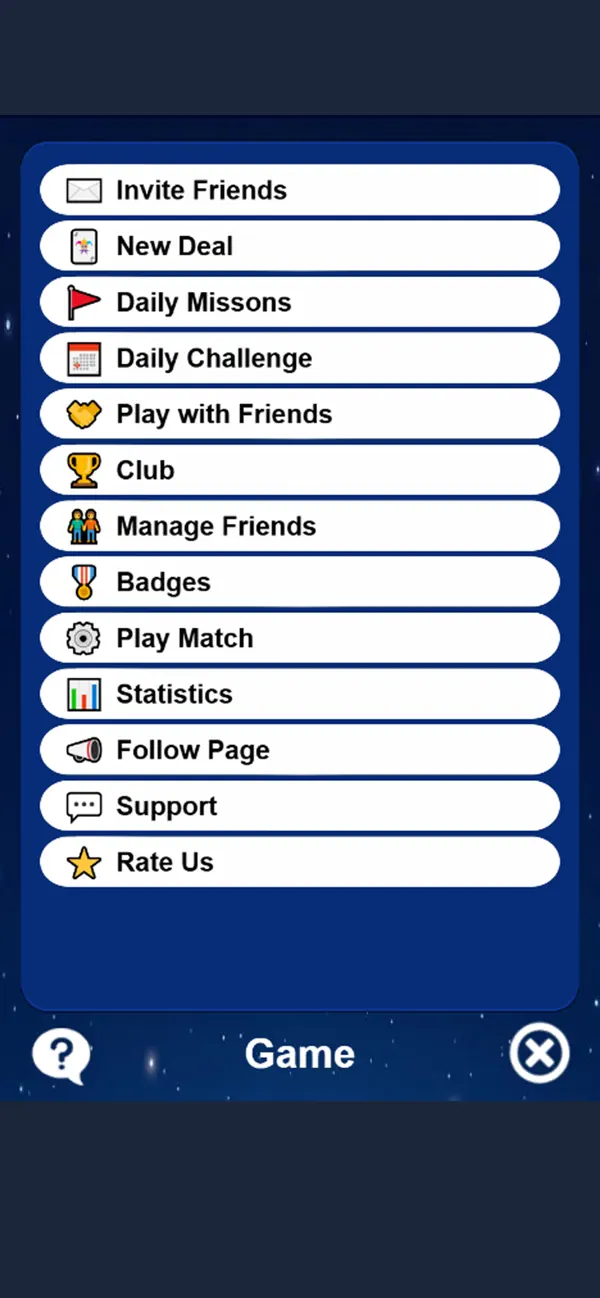Open the help question mark icon
This screenshot has width=600, height=1298.
click(x=61, y=1056)
